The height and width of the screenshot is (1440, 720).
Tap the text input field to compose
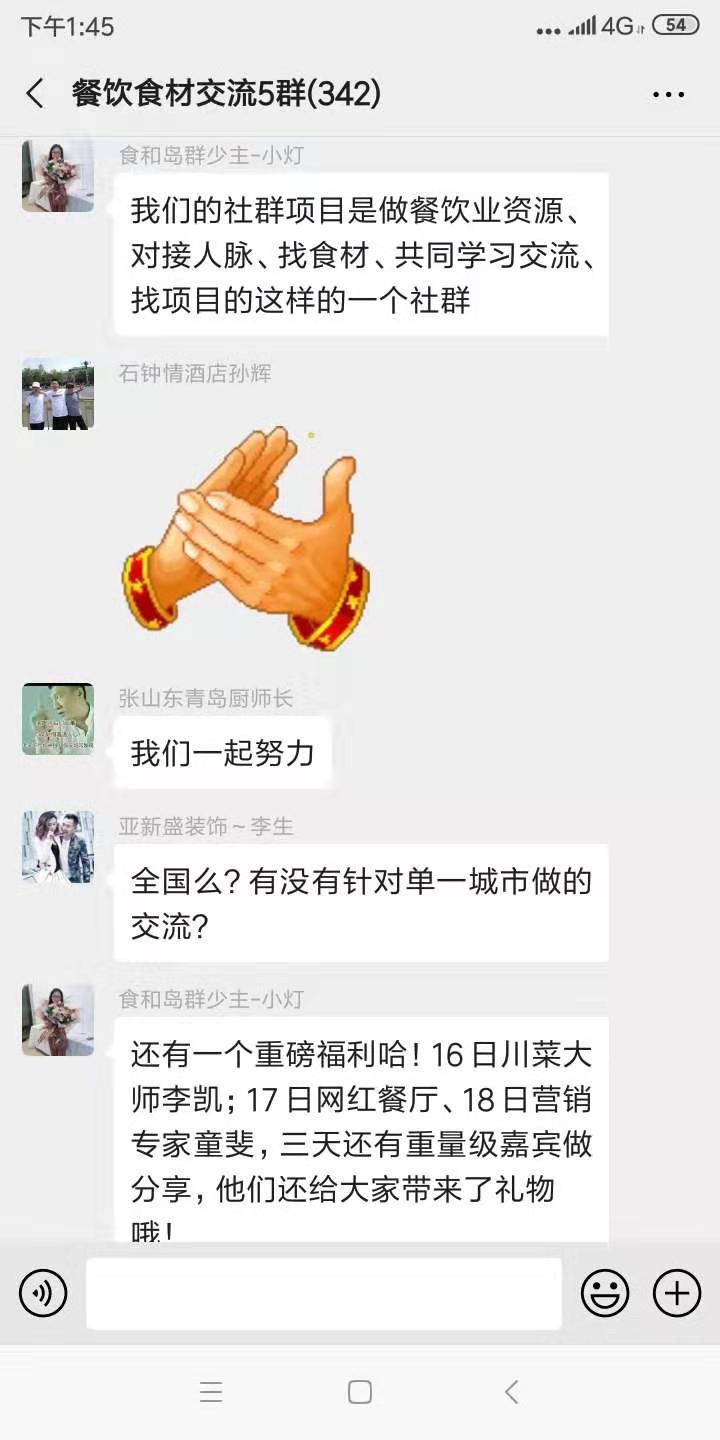322,1293
